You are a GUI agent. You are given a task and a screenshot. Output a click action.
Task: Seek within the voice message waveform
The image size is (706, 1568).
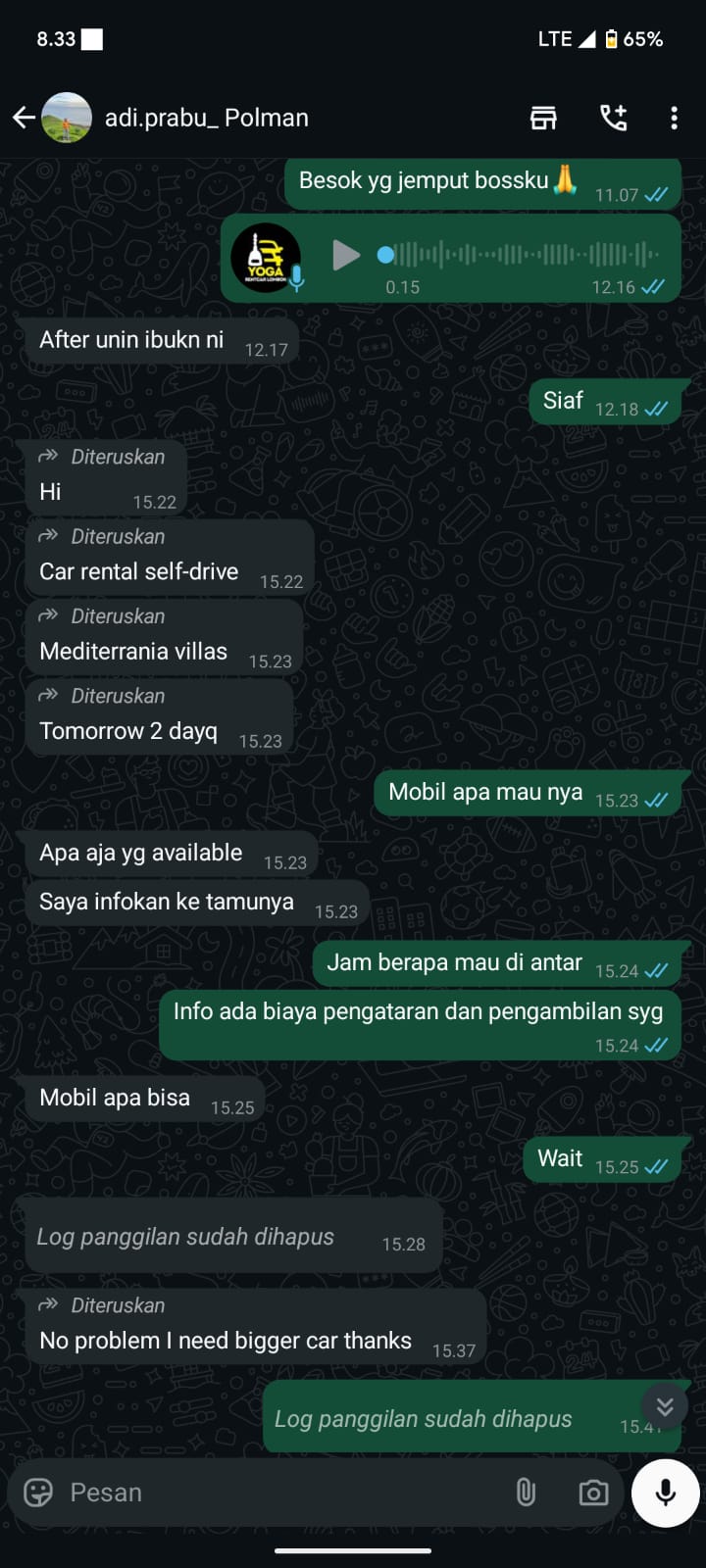click(x=520, y=256)
